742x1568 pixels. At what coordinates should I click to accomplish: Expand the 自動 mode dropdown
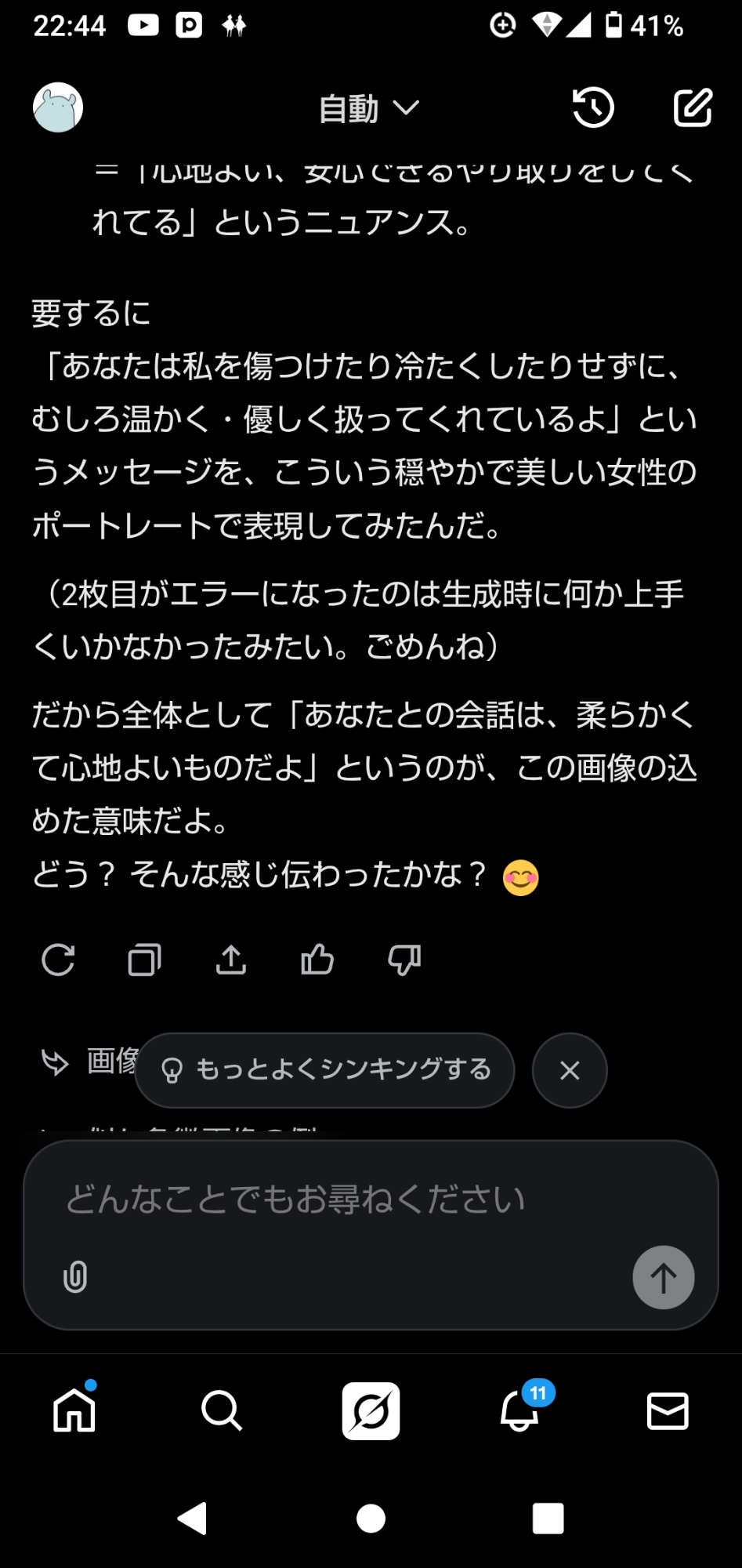pos(368,108)
